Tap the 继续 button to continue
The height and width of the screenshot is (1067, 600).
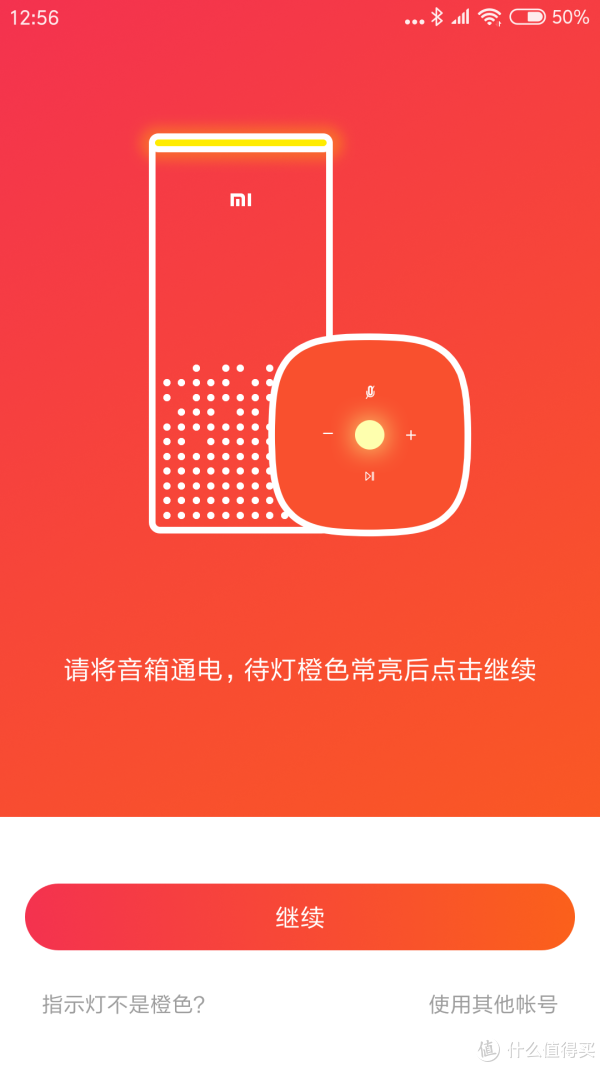coord(300,917)
